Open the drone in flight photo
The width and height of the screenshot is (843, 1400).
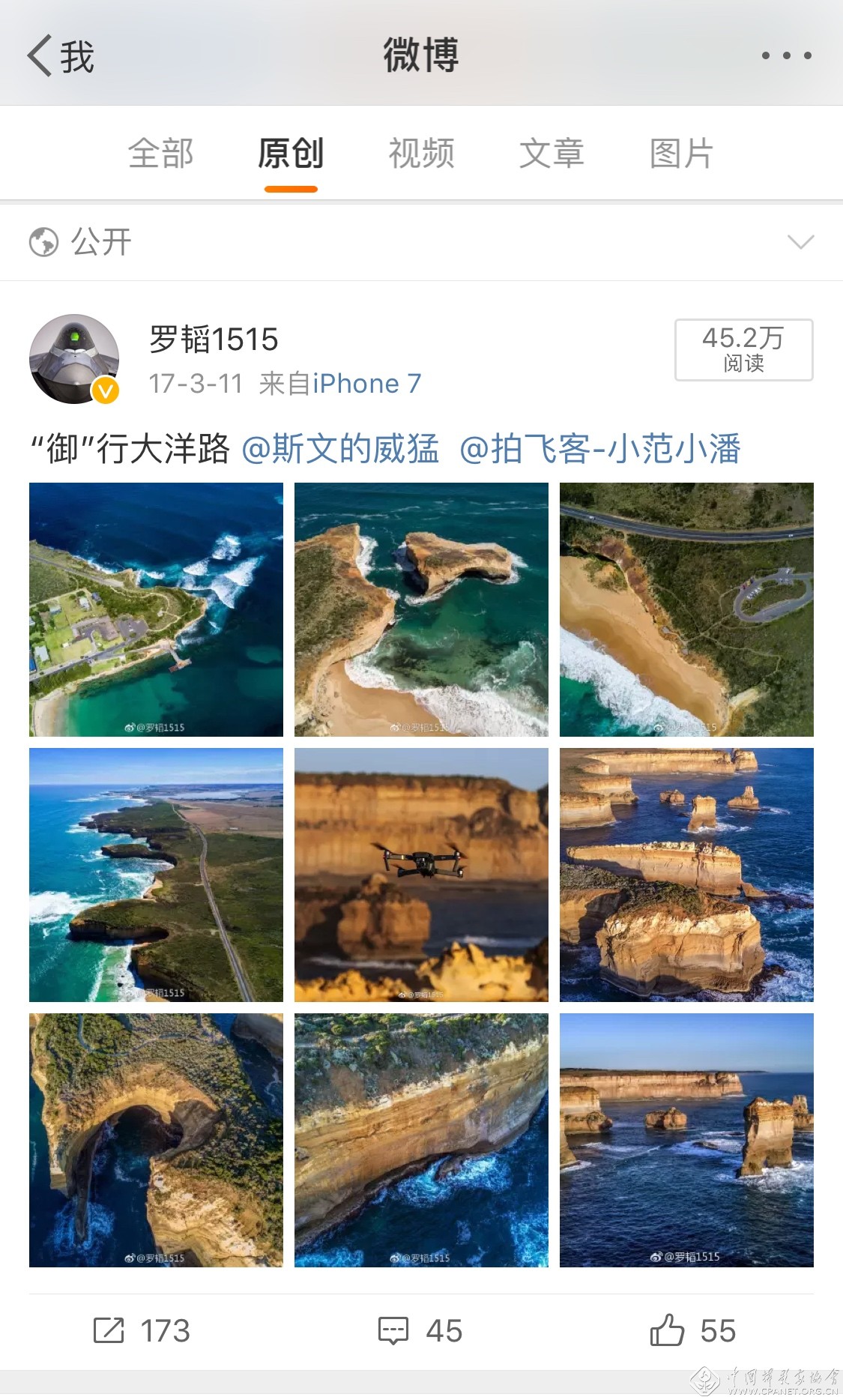(x=421, y=875)
